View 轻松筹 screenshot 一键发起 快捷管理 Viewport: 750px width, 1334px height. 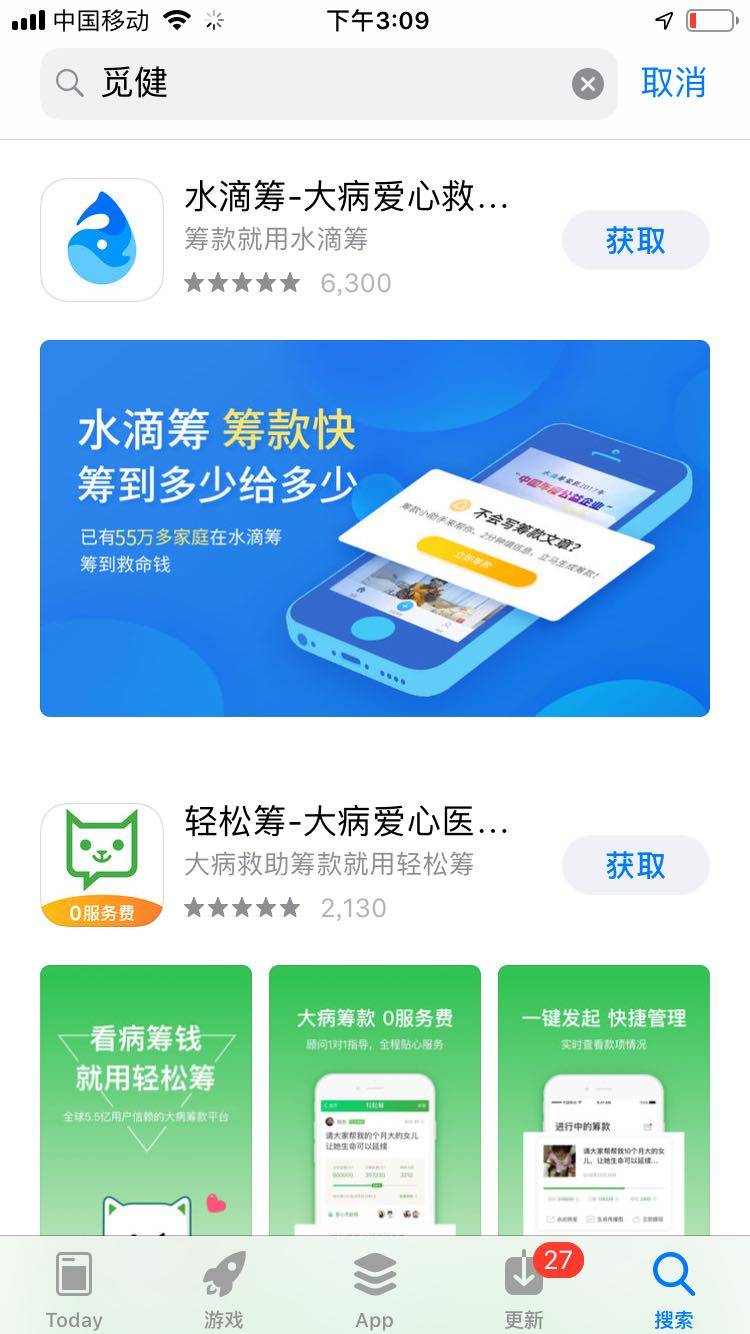604,1098
